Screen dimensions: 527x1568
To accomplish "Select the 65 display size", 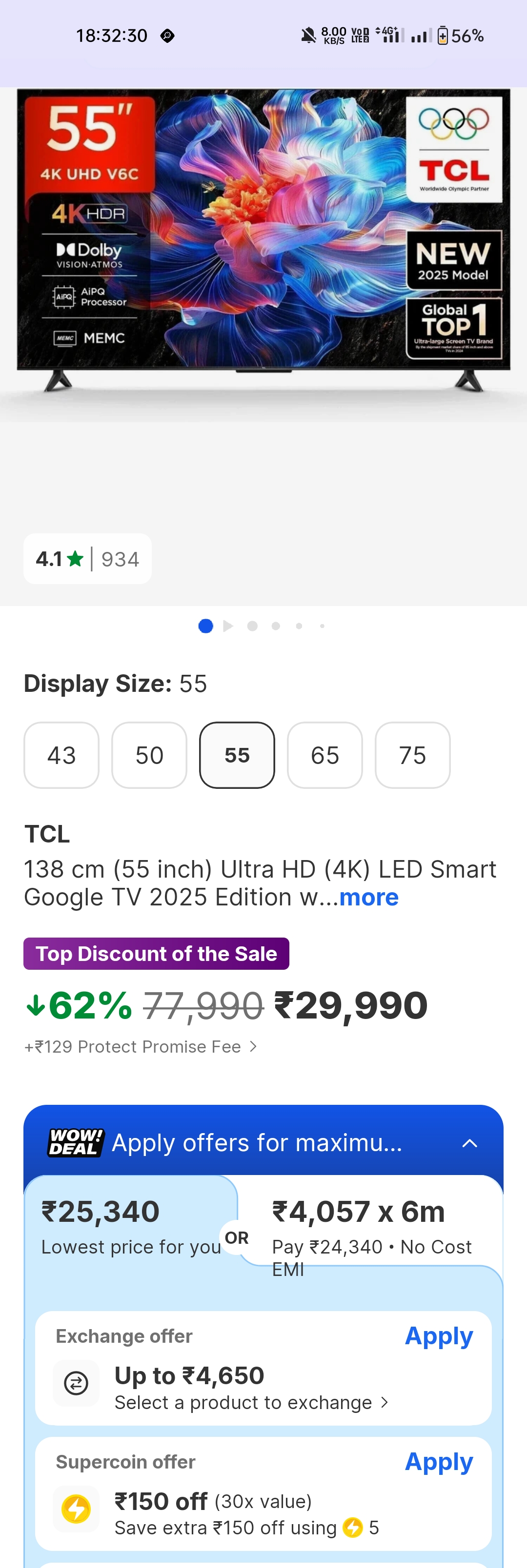I will [x=324, y=755].
